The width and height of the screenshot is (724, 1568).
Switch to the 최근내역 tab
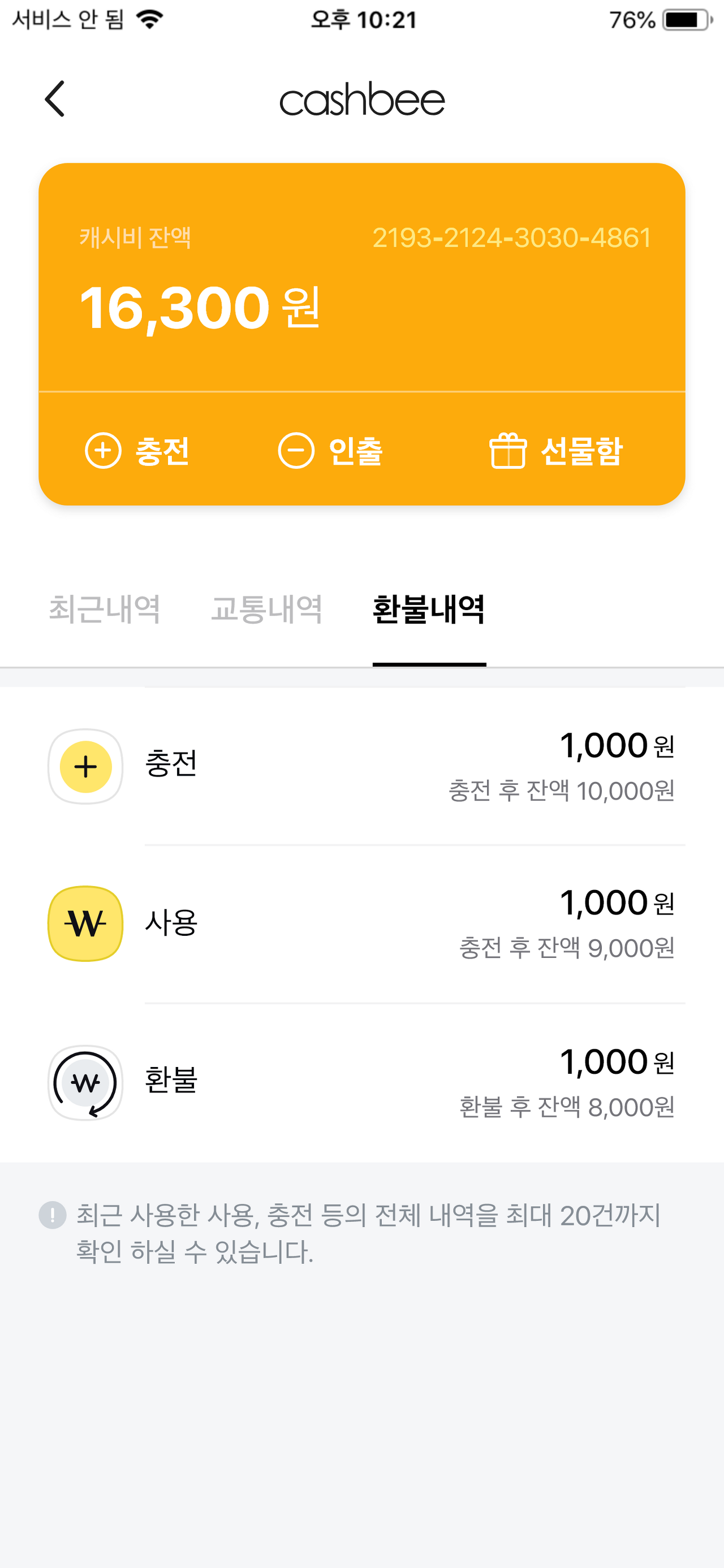(105, 611)
